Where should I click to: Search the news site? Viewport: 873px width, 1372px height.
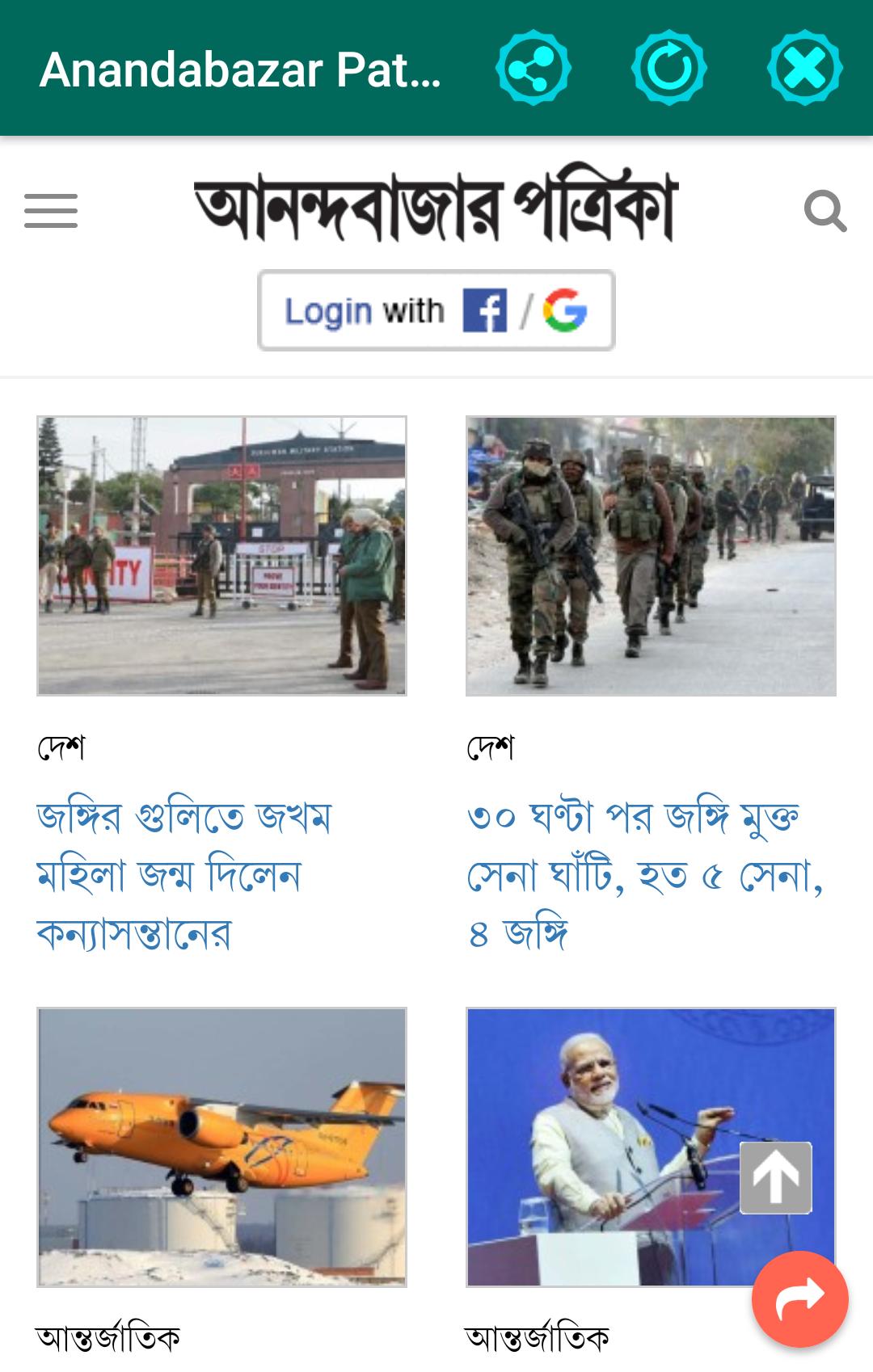825,212
